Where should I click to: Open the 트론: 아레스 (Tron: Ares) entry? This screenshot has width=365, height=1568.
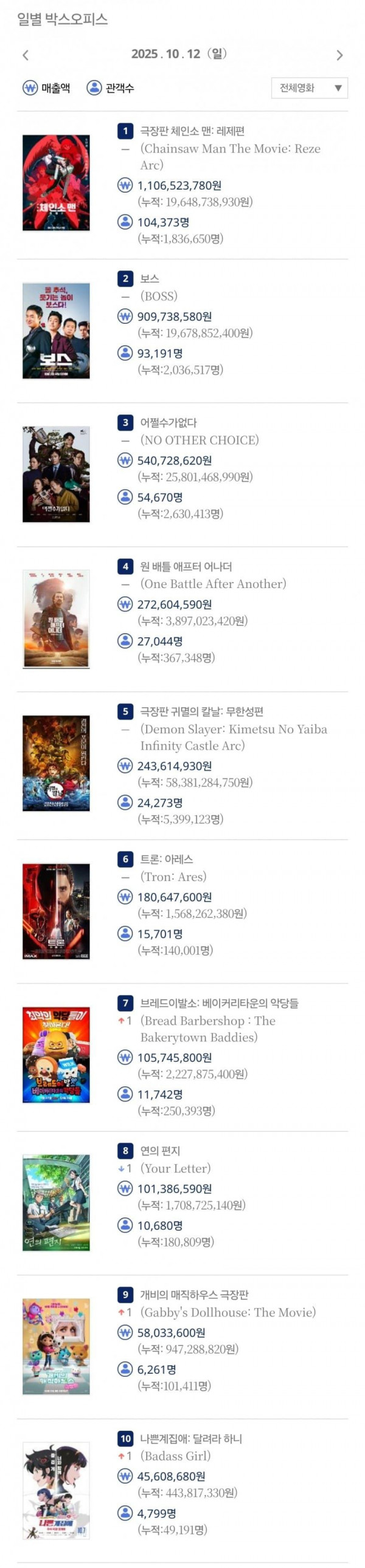[x=166, y=859]
